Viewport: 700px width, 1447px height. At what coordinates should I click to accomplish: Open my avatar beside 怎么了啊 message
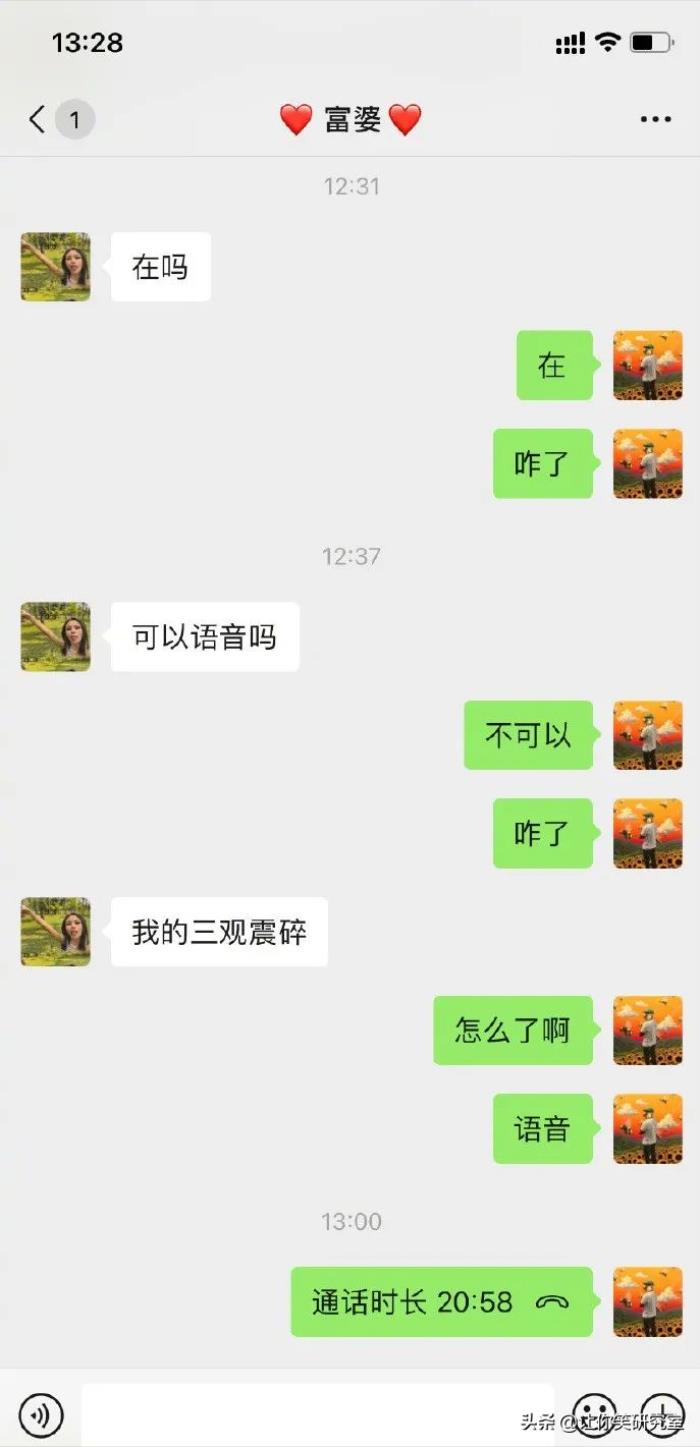(x=647, y=1030)
